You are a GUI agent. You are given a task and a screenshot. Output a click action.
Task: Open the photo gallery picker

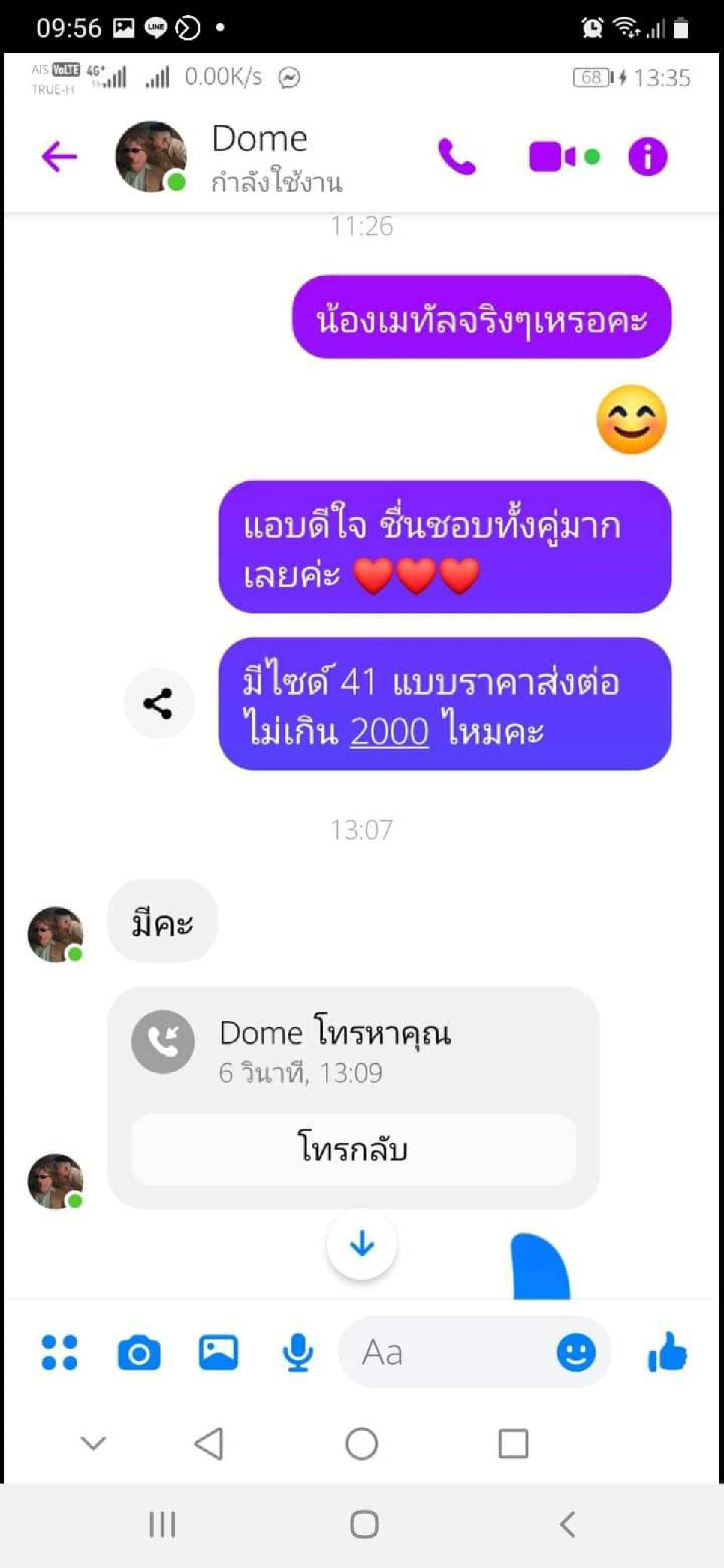218,1353
